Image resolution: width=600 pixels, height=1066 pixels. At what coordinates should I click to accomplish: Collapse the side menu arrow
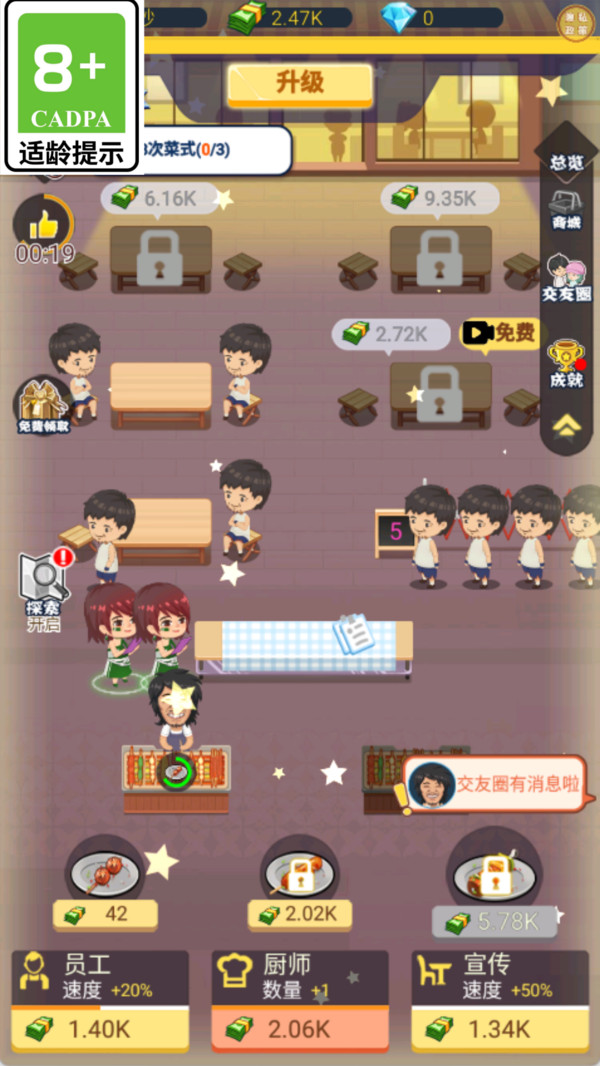[566, 427]
